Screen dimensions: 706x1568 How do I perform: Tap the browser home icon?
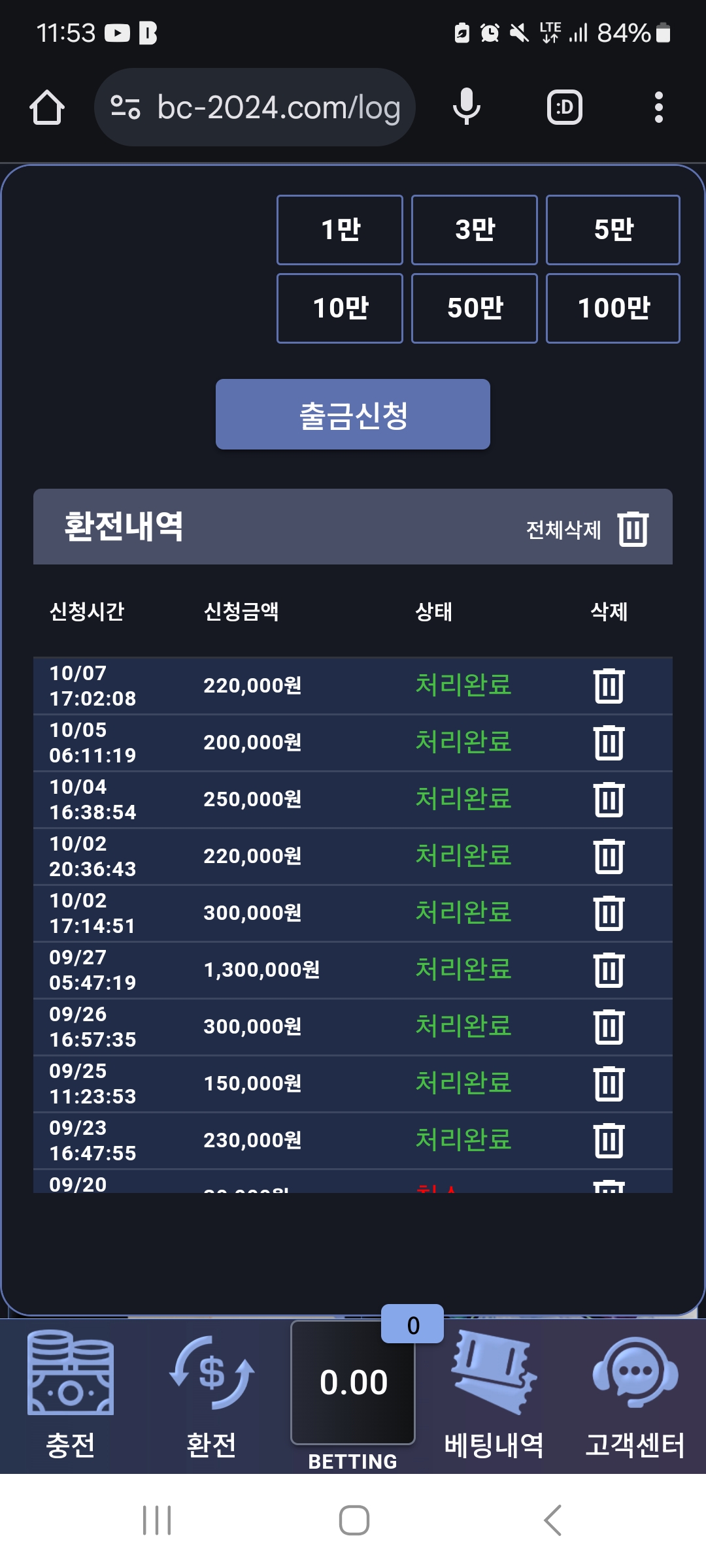point(47,107)
